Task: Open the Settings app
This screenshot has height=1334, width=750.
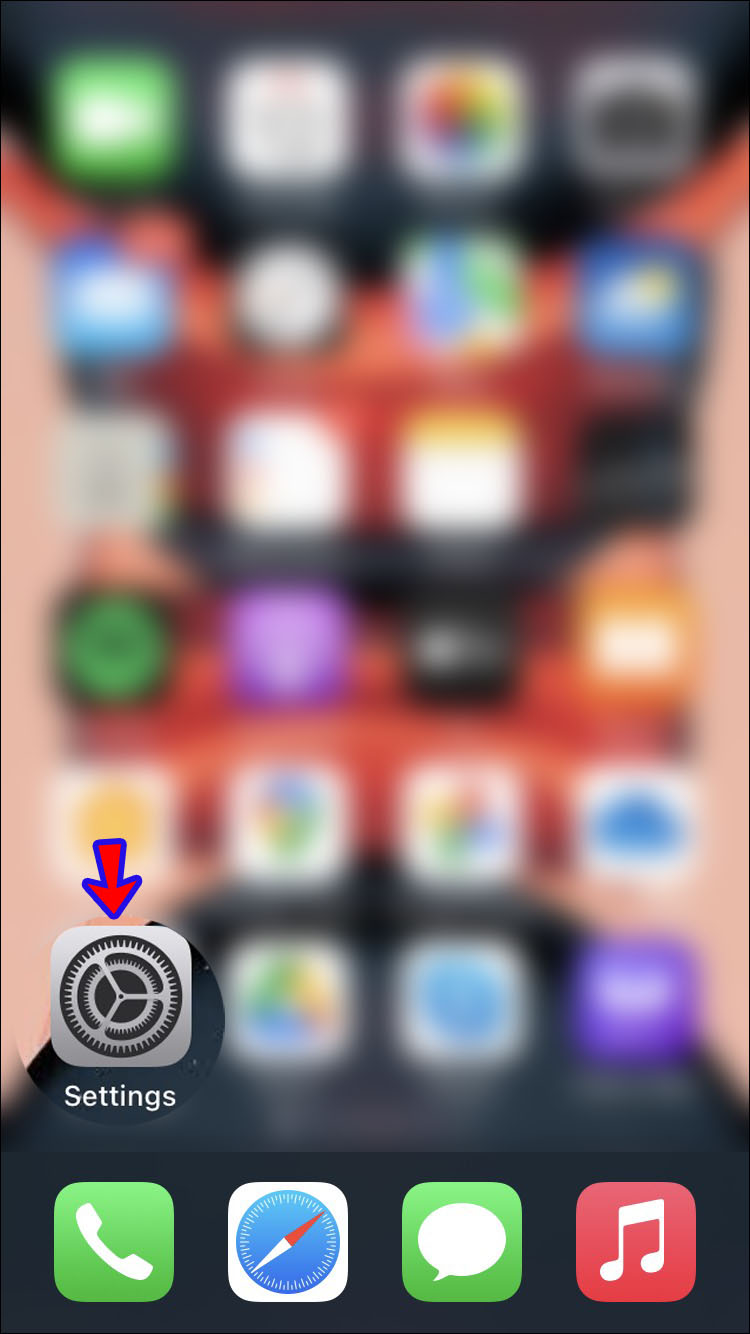Action: tap(120, 995)
